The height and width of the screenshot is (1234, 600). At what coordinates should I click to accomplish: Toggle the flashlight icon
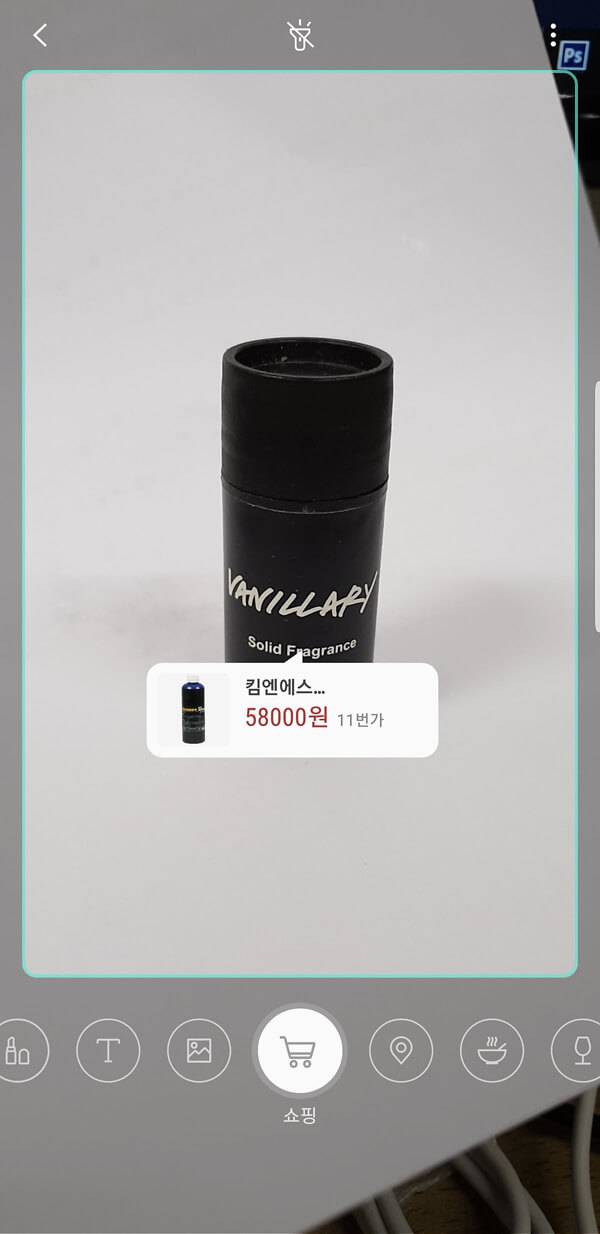click(300, 36)
